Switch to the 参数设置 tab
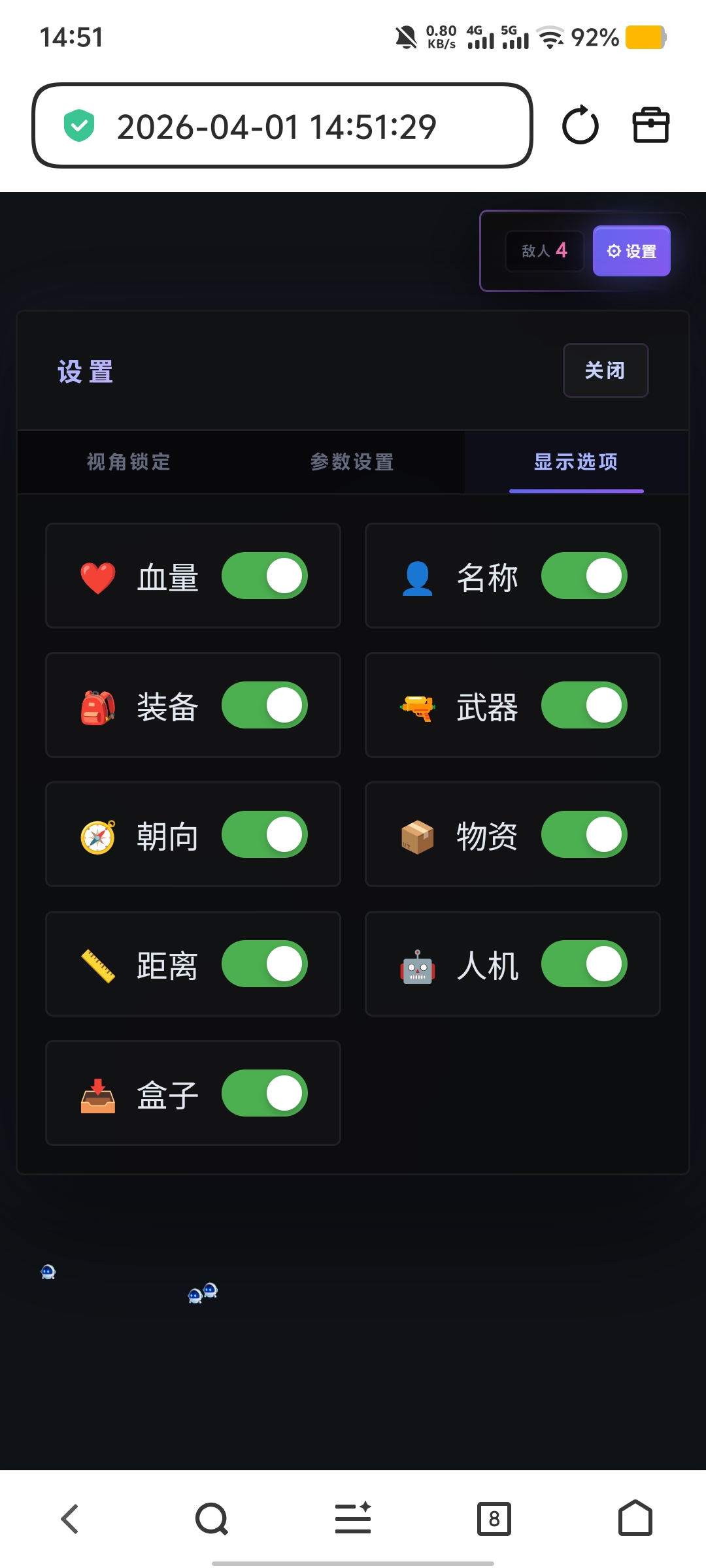The height and width of the screenshot is (1568, 706). tap(352, 462)
